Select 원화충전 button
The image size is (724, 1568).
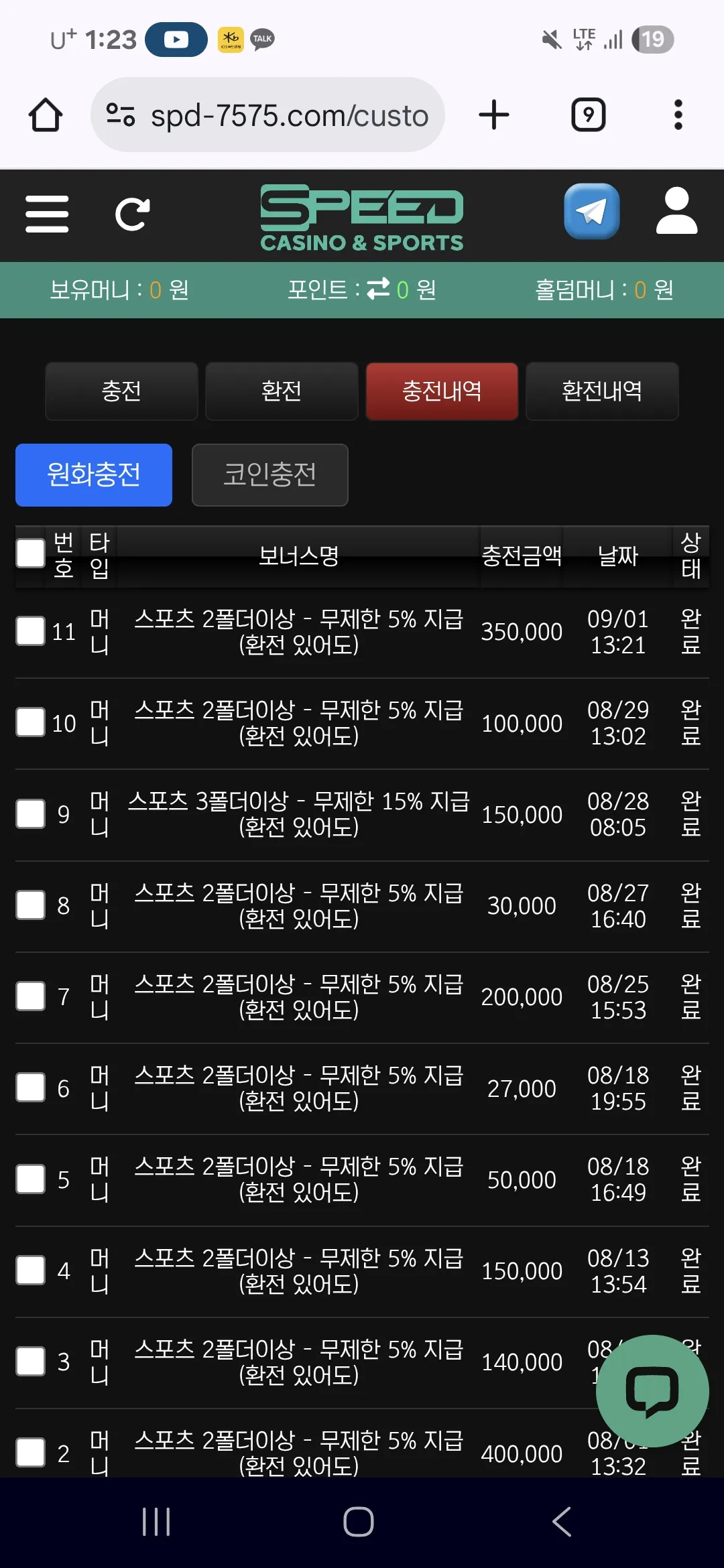click(94, 474)
